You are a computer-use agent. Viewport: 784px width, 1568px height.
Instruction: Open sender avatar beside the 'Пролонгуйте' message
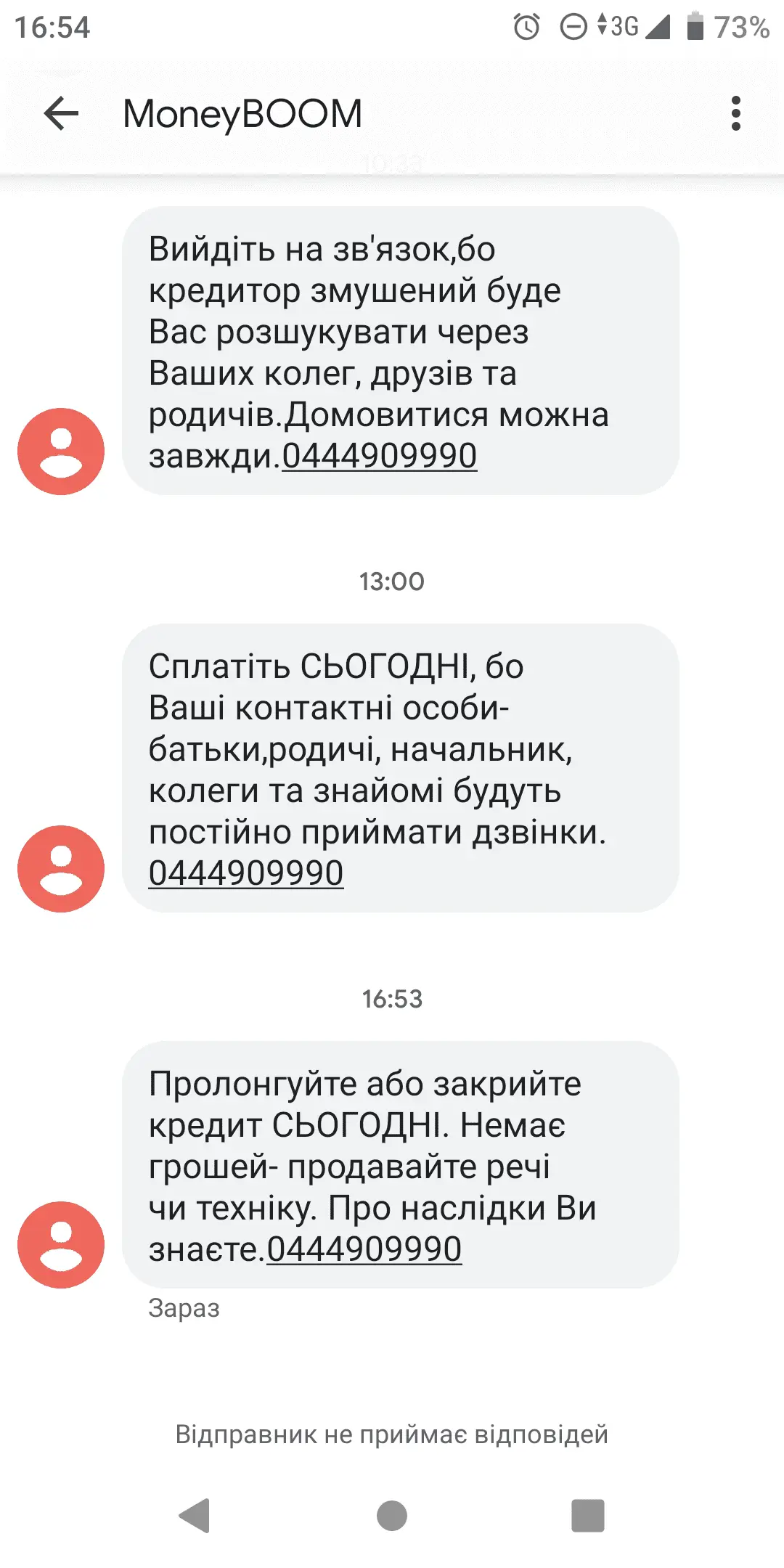[61, 1245]
